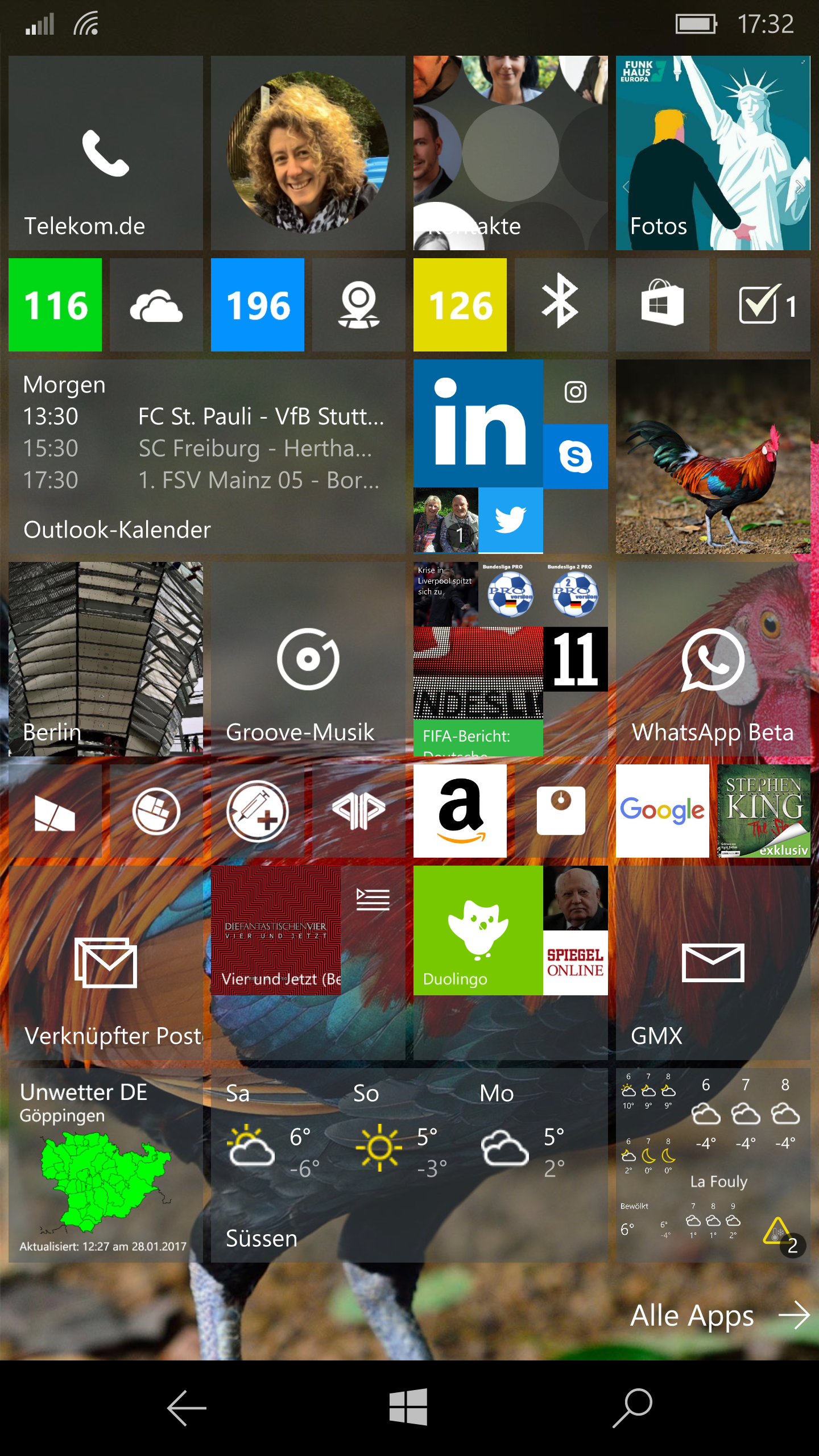Viewport: 819px width, 1456px height.
Task: Open WhatsApp Beta
Action: [713, 659]
